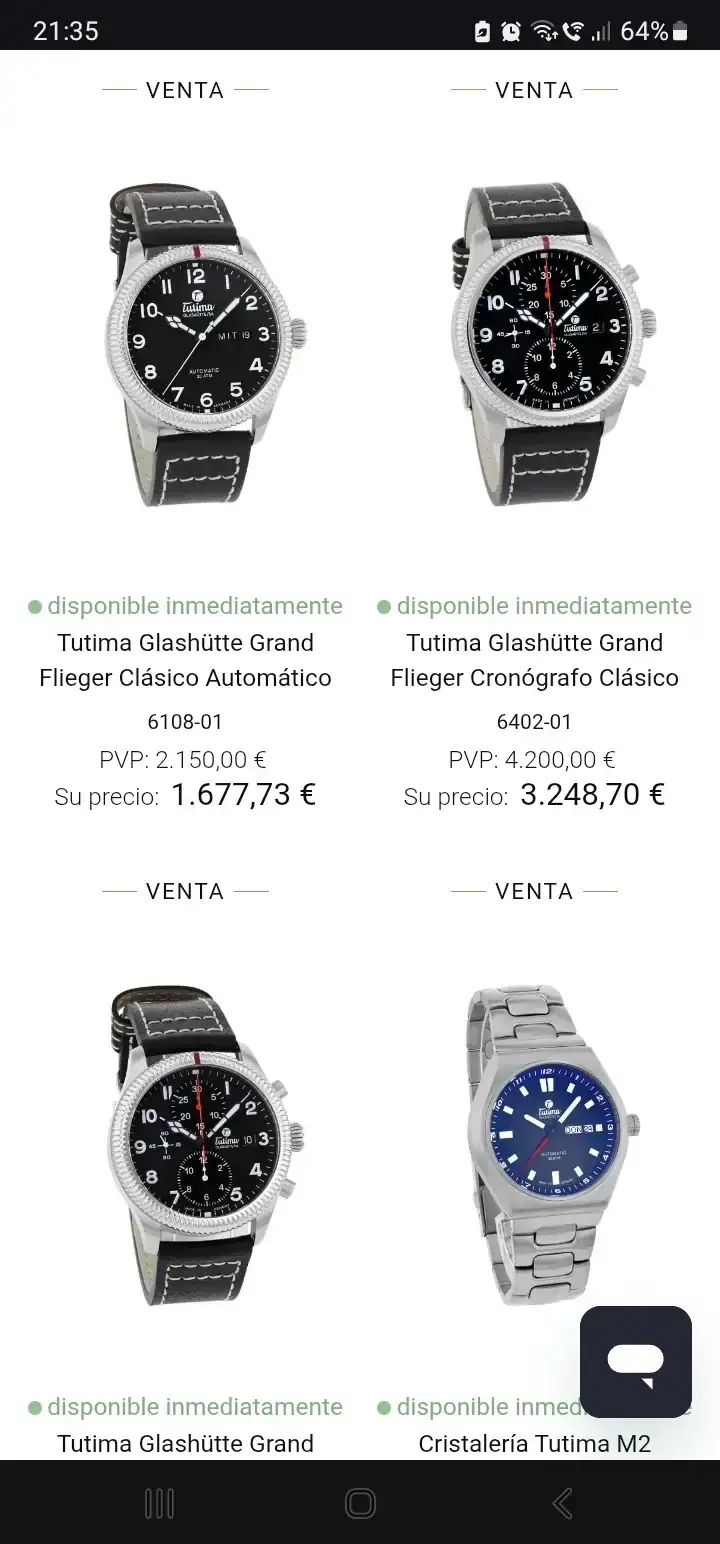Tap Tutima Glashütte Grand Flieger Clásico Automático title
This screenshot has height=1544, width=720.
click(x=185, y=660)
